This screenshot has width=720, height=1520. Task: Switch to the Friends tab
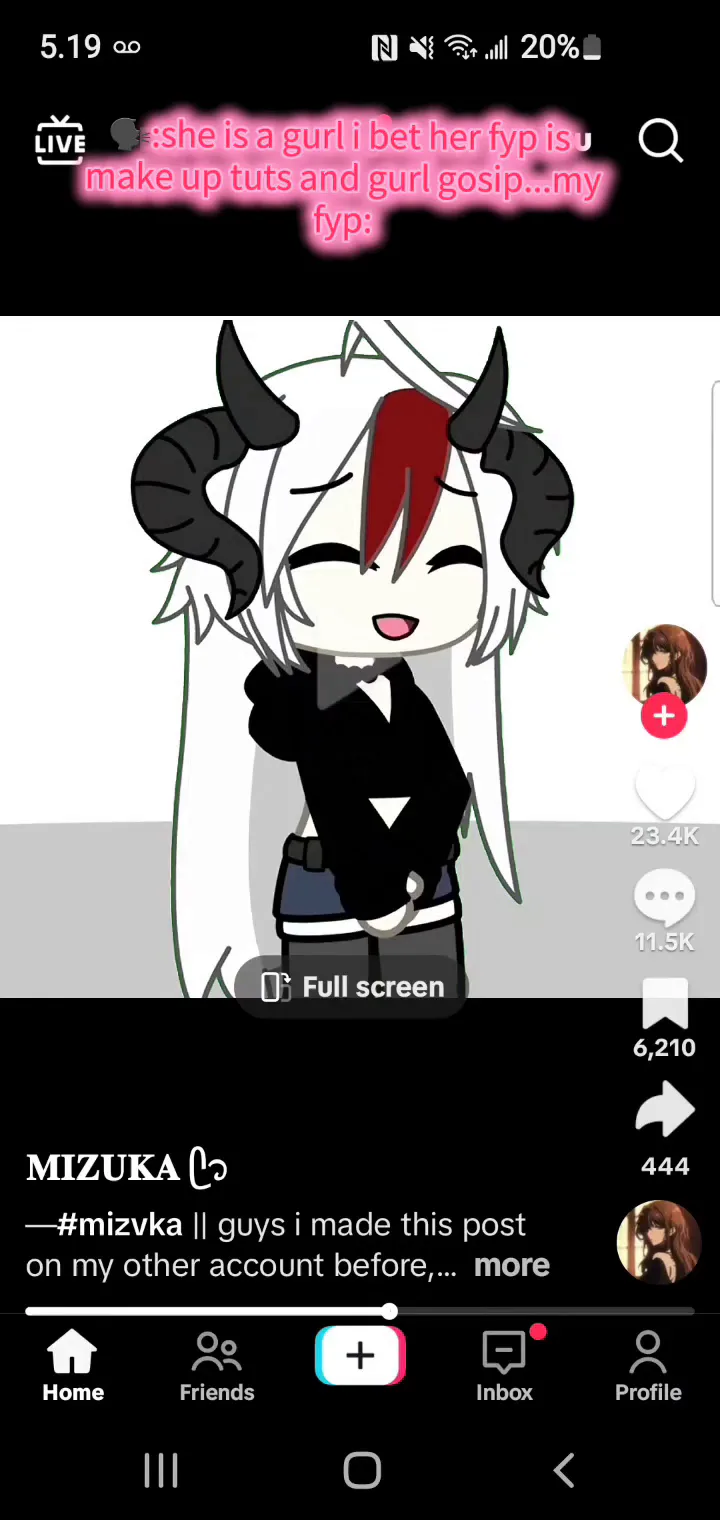coord(217,1366)
